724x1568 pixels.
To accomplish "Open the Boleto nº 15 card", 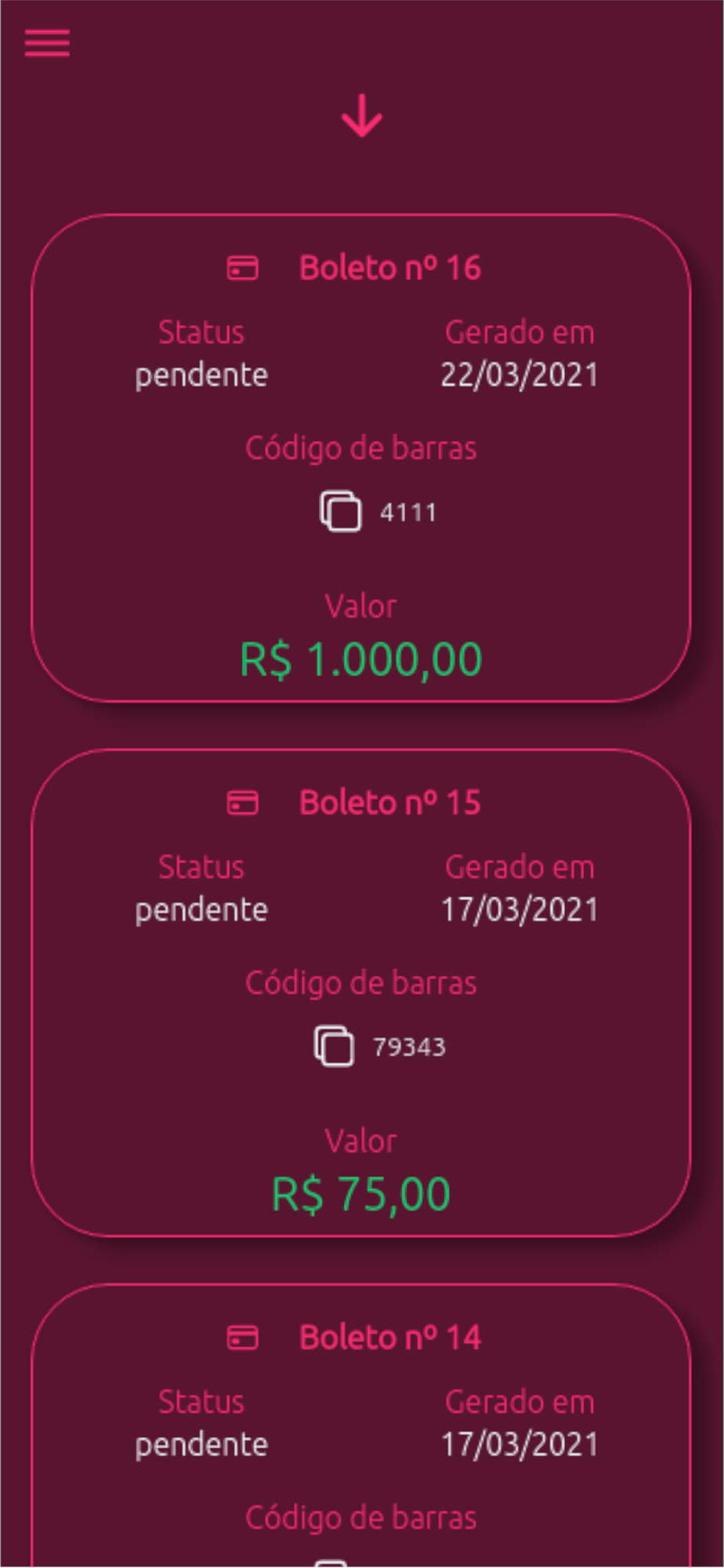I will 361,993.
